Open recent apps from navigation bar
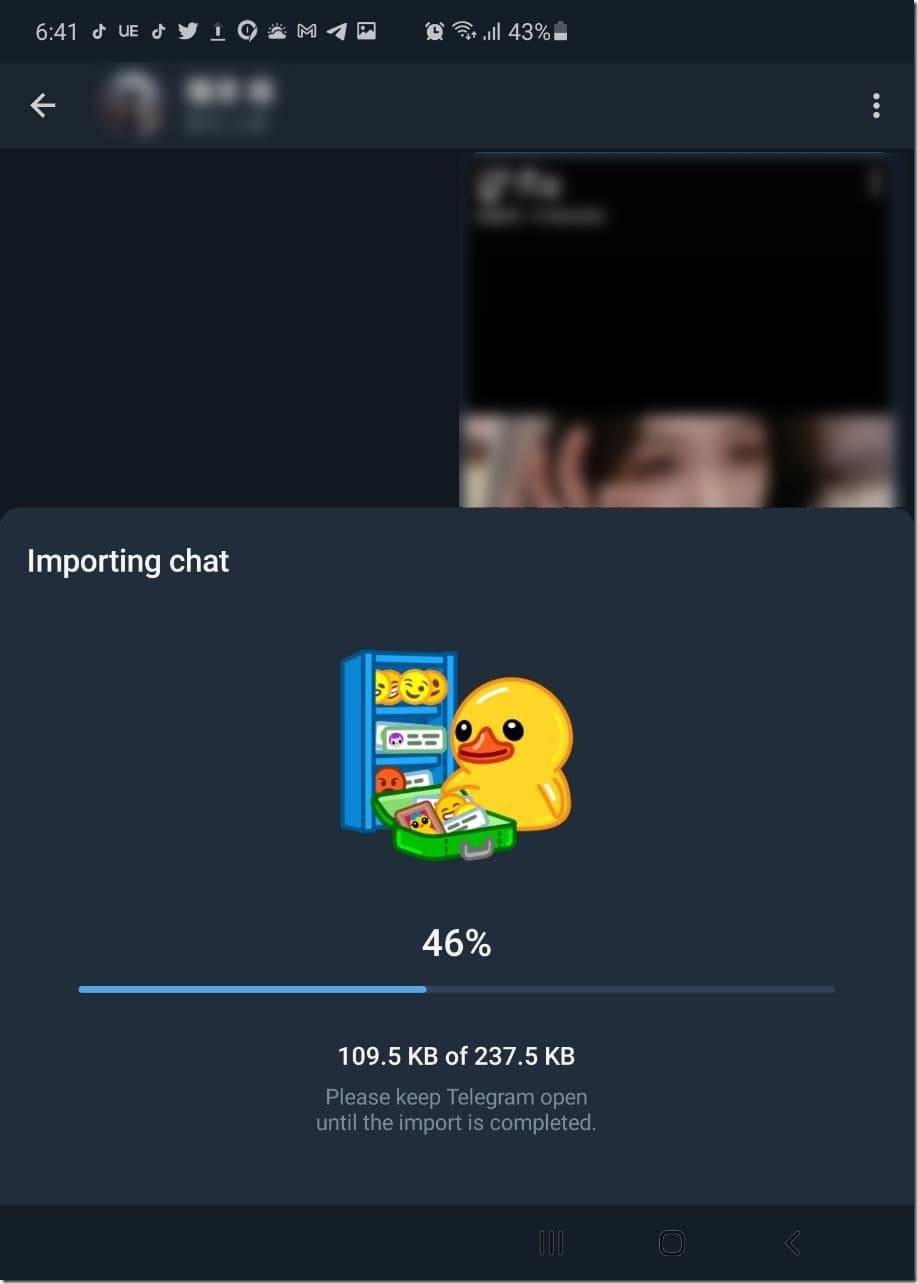 [551, 1243]
